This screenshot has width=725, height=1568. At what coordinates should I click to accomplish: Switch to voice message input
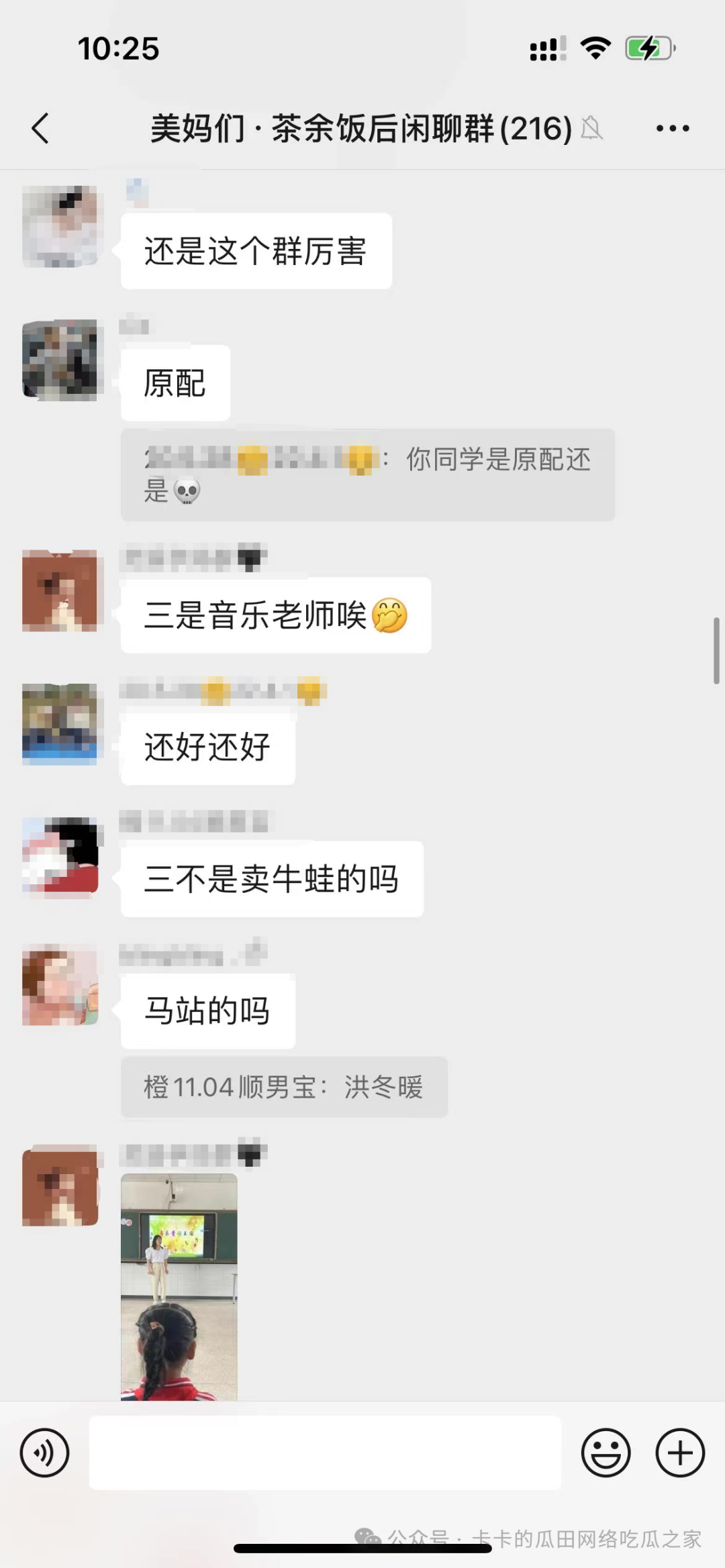pyautogui.click(x=44, y=1453)
